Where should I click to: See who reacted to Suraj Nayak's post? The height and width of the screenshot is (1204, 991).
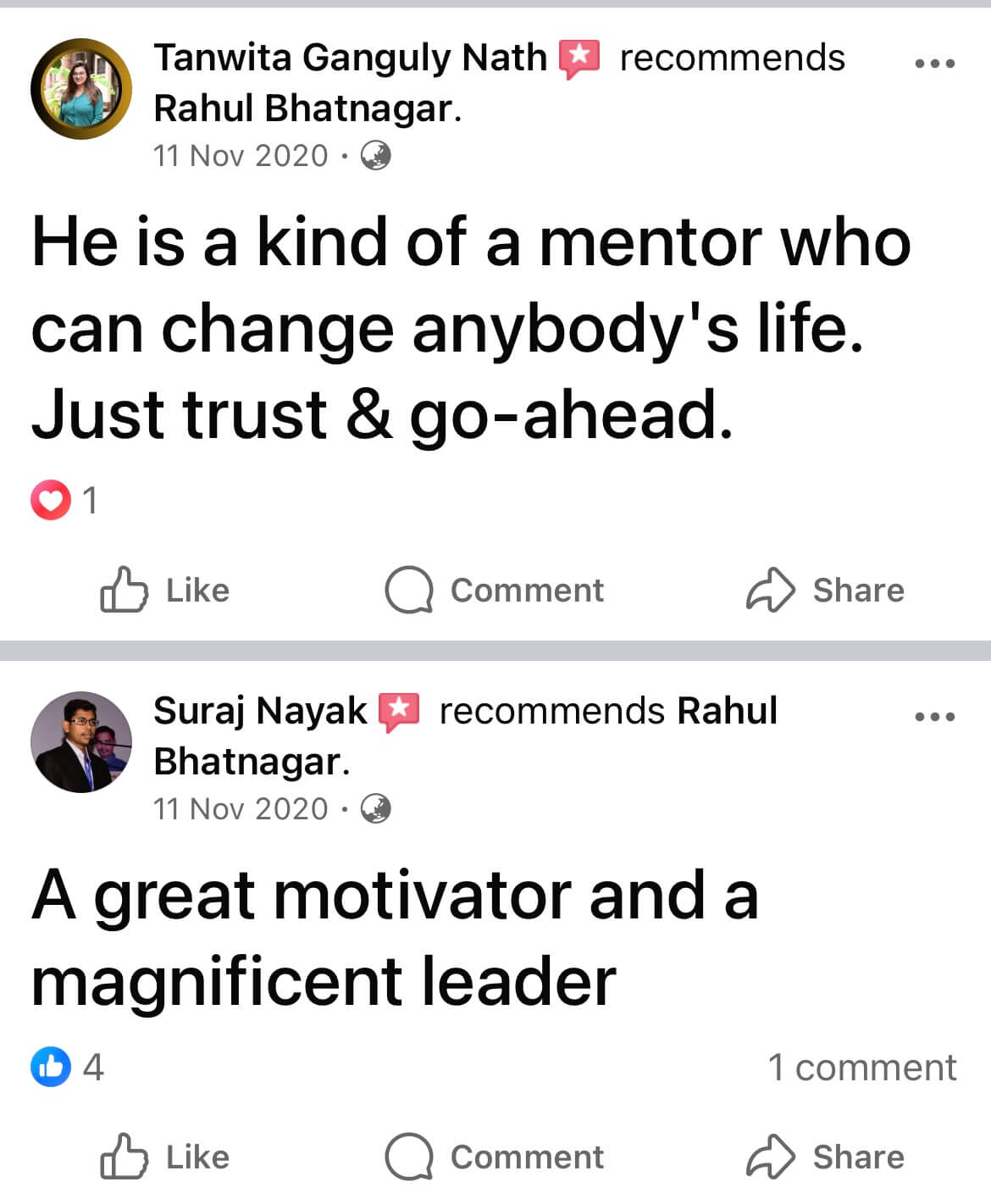[x=68, y=1067]
